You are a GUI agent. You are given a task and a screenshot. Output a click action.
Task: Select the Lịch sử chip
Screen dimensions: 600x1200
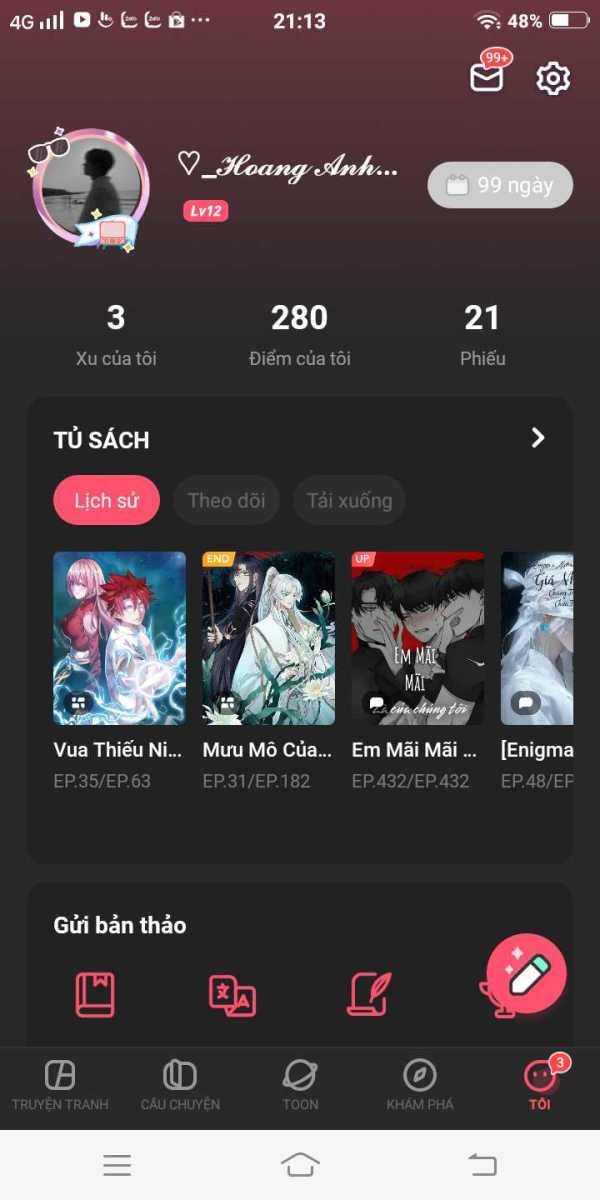(x=106, y=500)
